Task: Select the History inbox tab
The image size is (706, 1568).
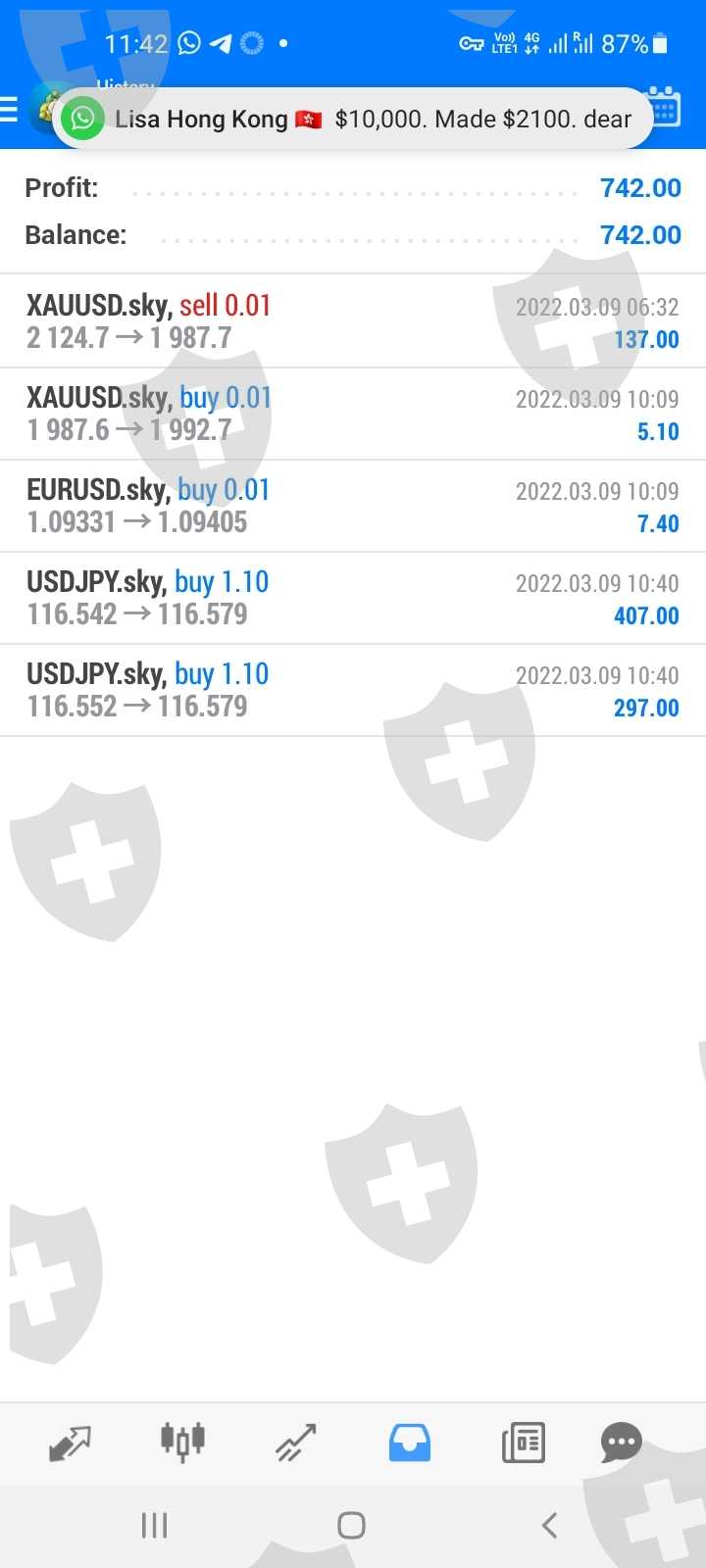Action: (410, 1443)
